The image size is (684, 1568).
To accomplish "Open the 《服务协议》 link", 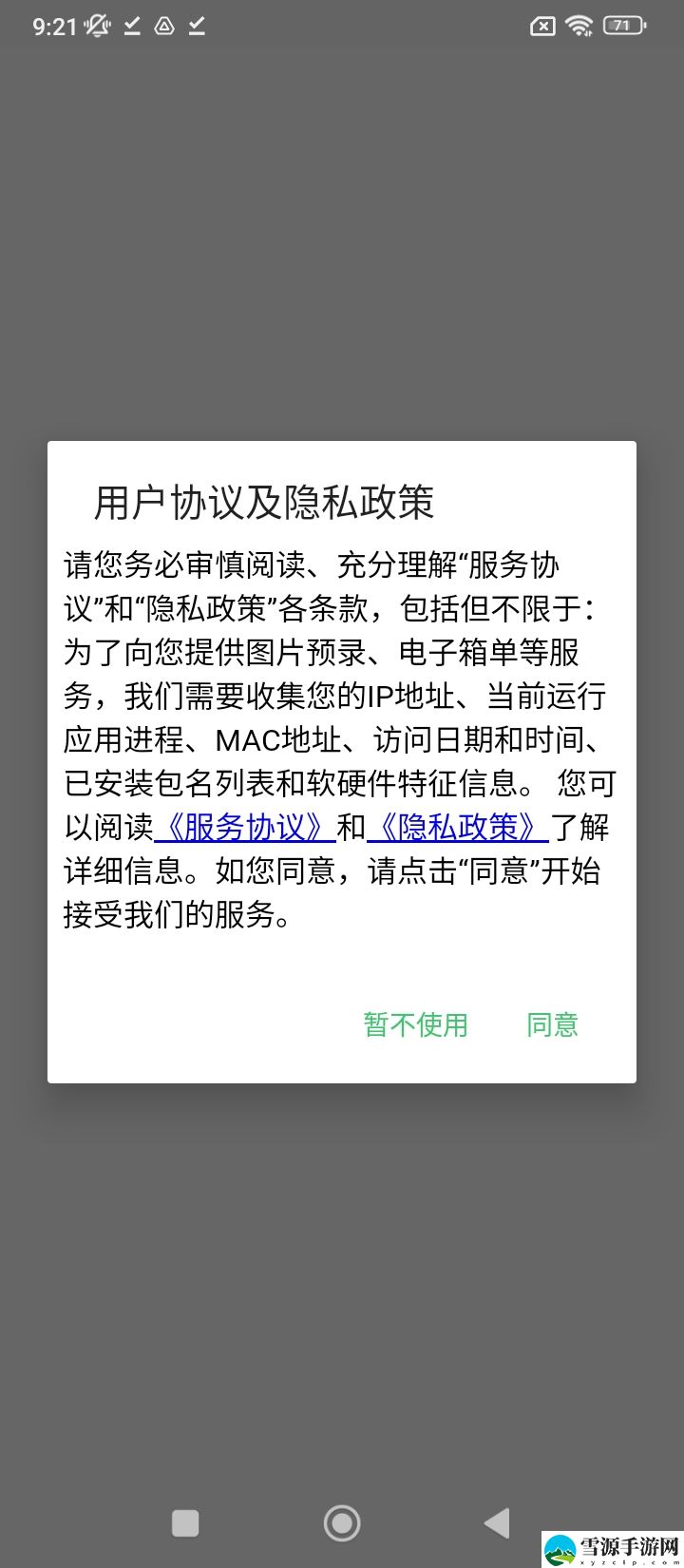I will pos(245,827).
